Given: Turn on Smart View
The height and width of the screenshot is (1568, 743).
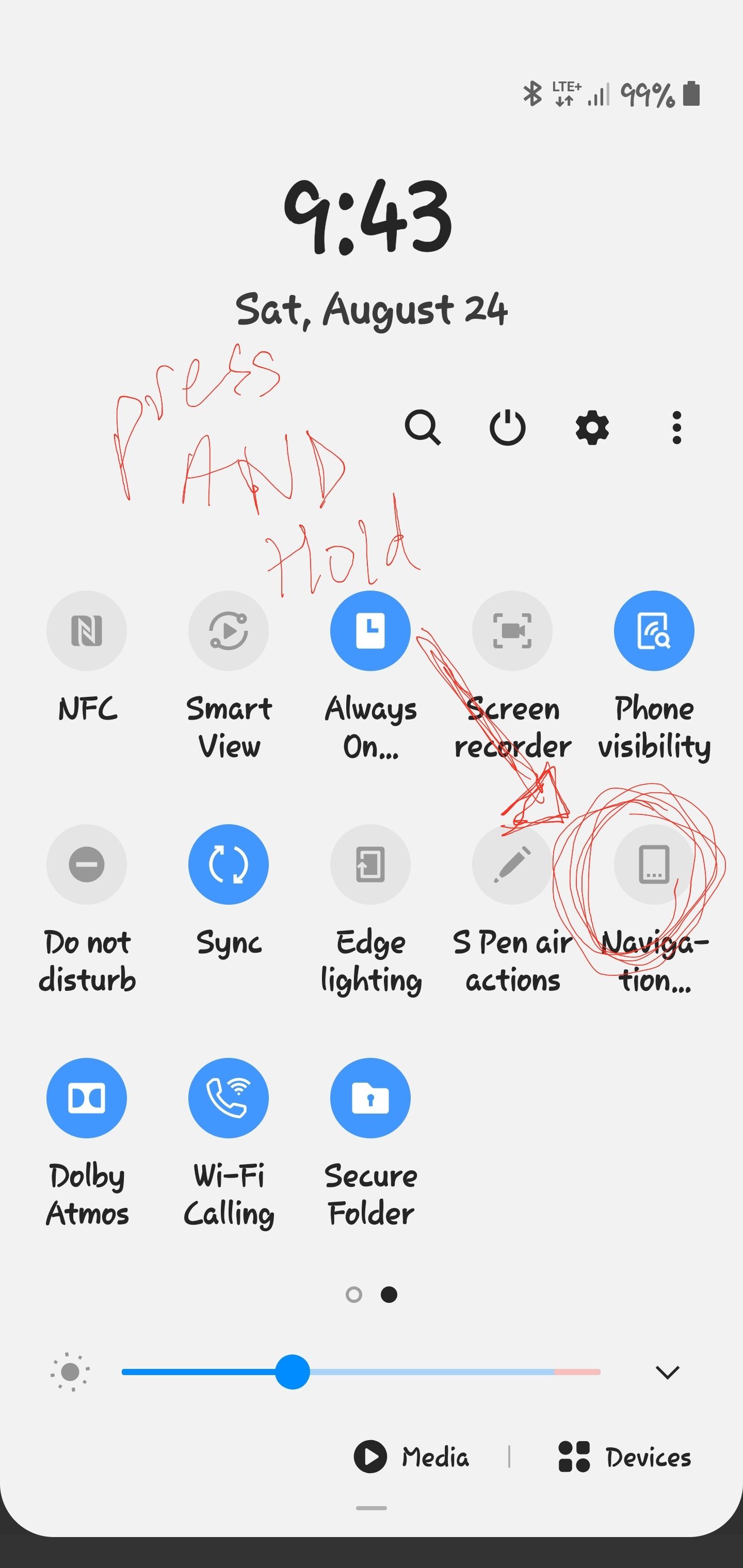Looking at the screenshot, I should pyautogui.click(x=229, y=631).
